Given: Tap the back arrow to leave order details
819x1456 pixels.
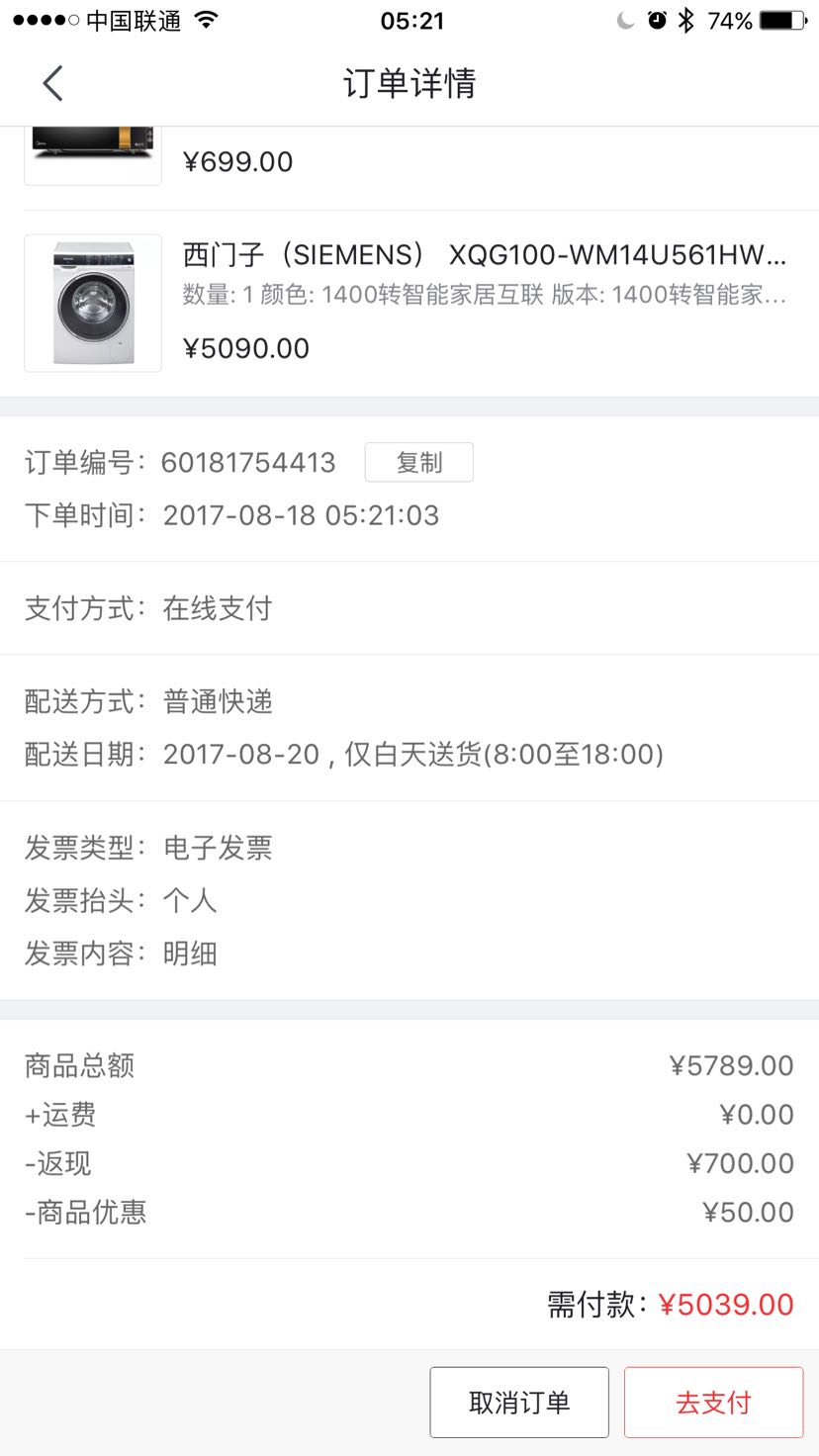Looking at the screenshot, I should pos(51,83).
